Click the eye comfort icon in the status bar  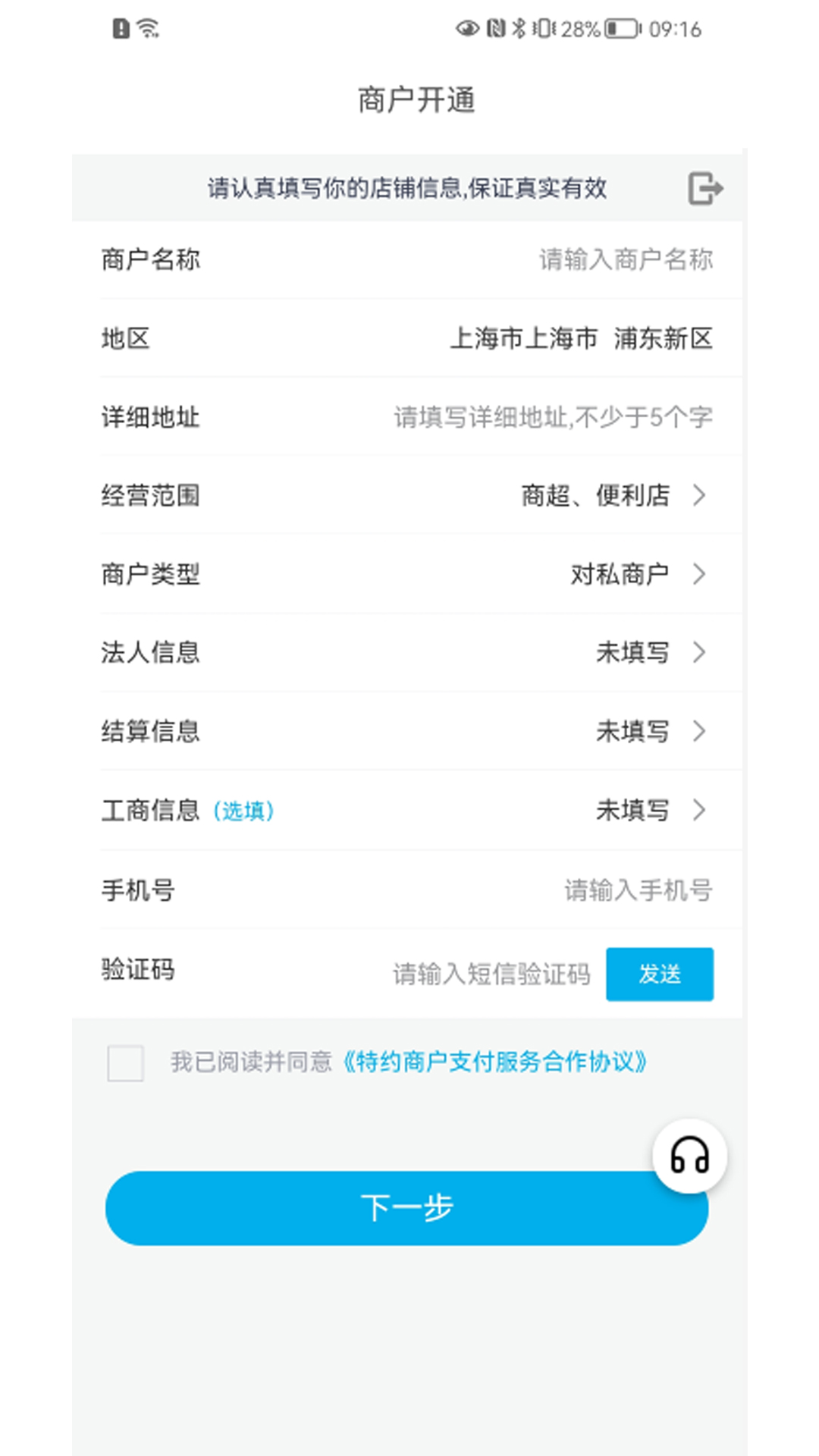point(468,29)
